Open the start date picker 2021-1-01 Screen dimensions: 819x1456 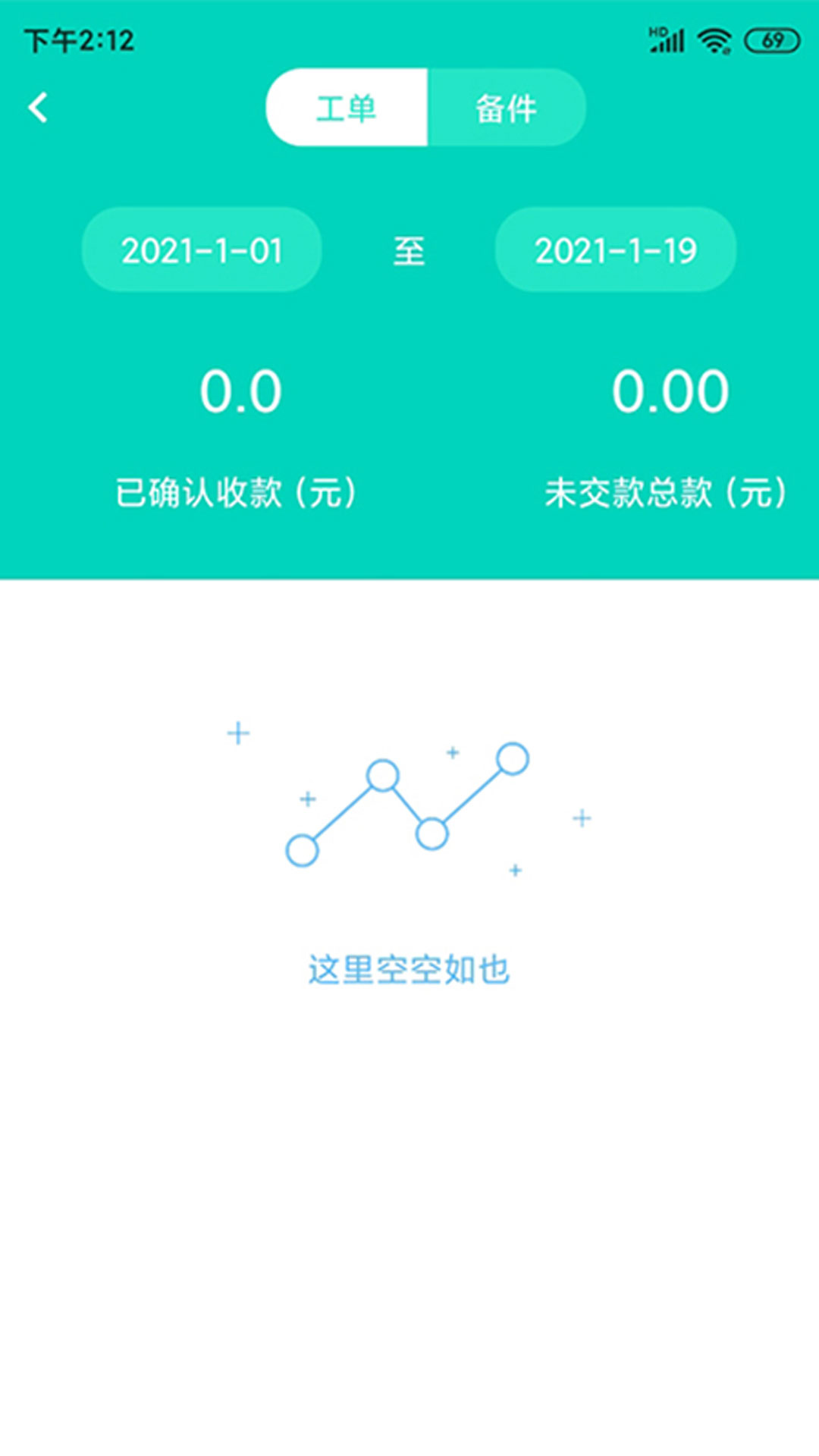point(202,250)
